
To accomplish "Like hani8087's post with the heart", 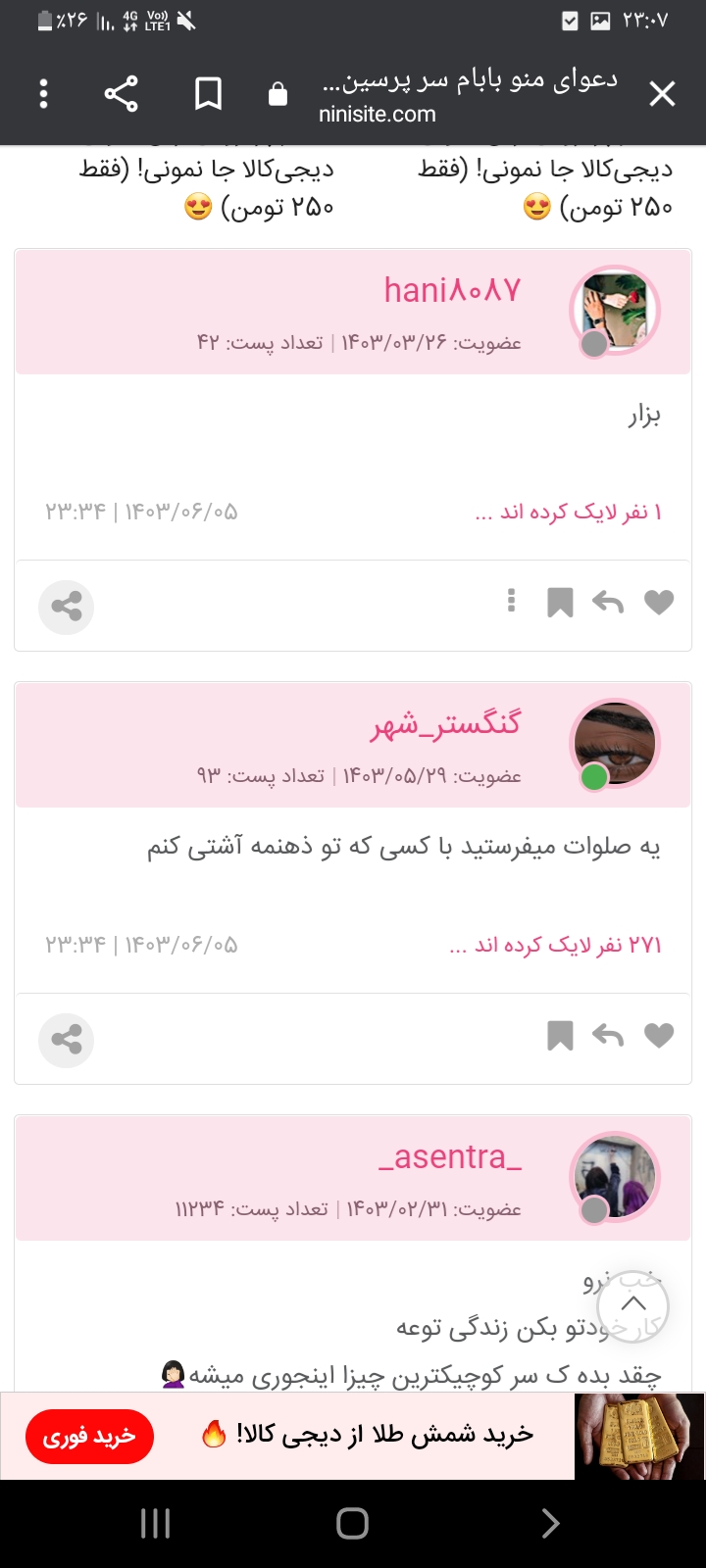I will pos(659,603).
